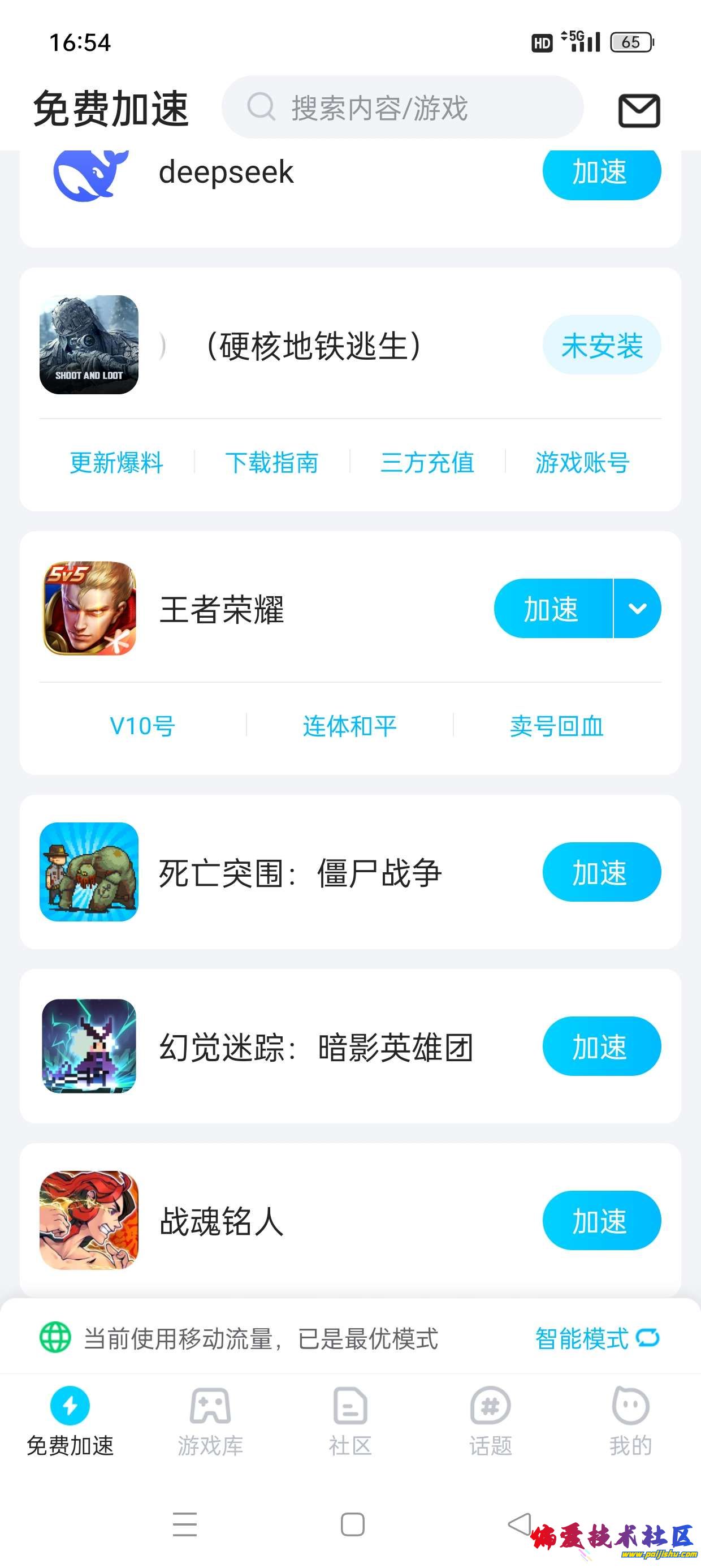Viewport: 701px width, 1568px height.
Task: Open the 下载指南 link
Action: [272, 463]
